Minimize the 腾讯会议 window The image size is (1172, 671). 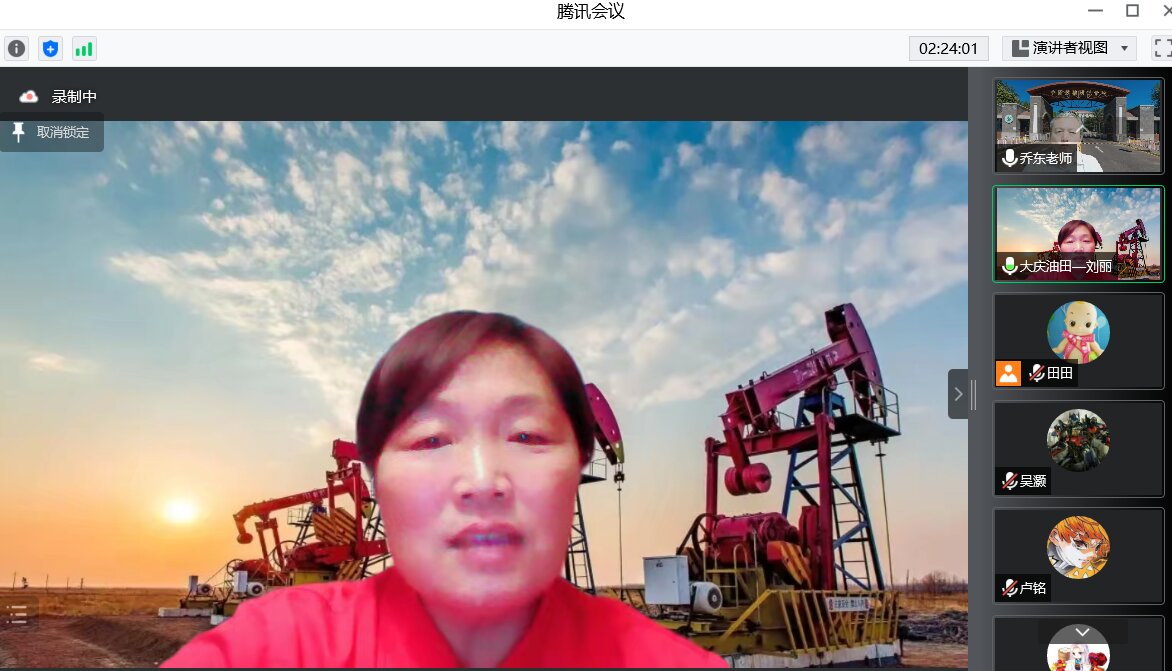(1096, 11)
